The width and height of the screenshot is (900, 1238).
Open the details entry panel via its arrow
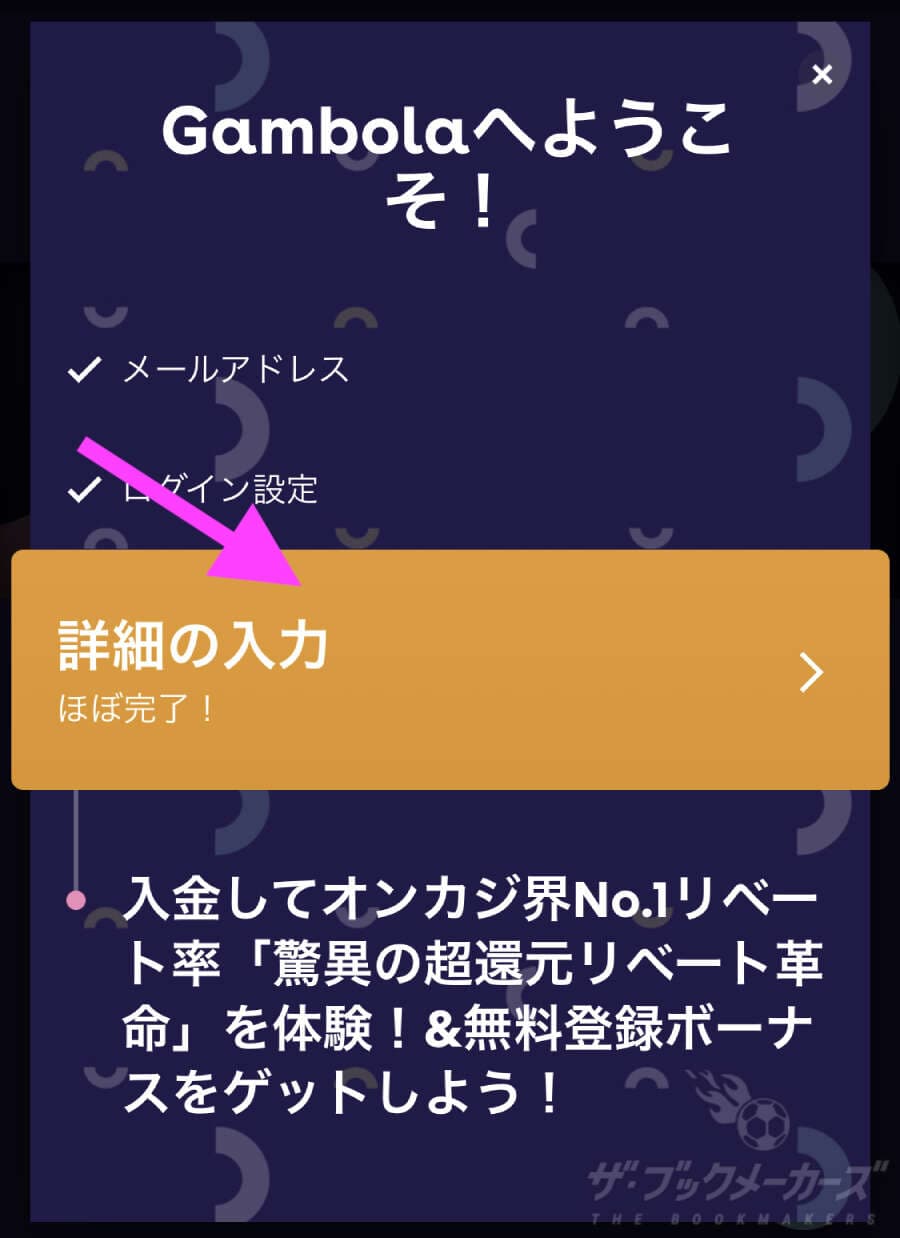tap(811, 672)
